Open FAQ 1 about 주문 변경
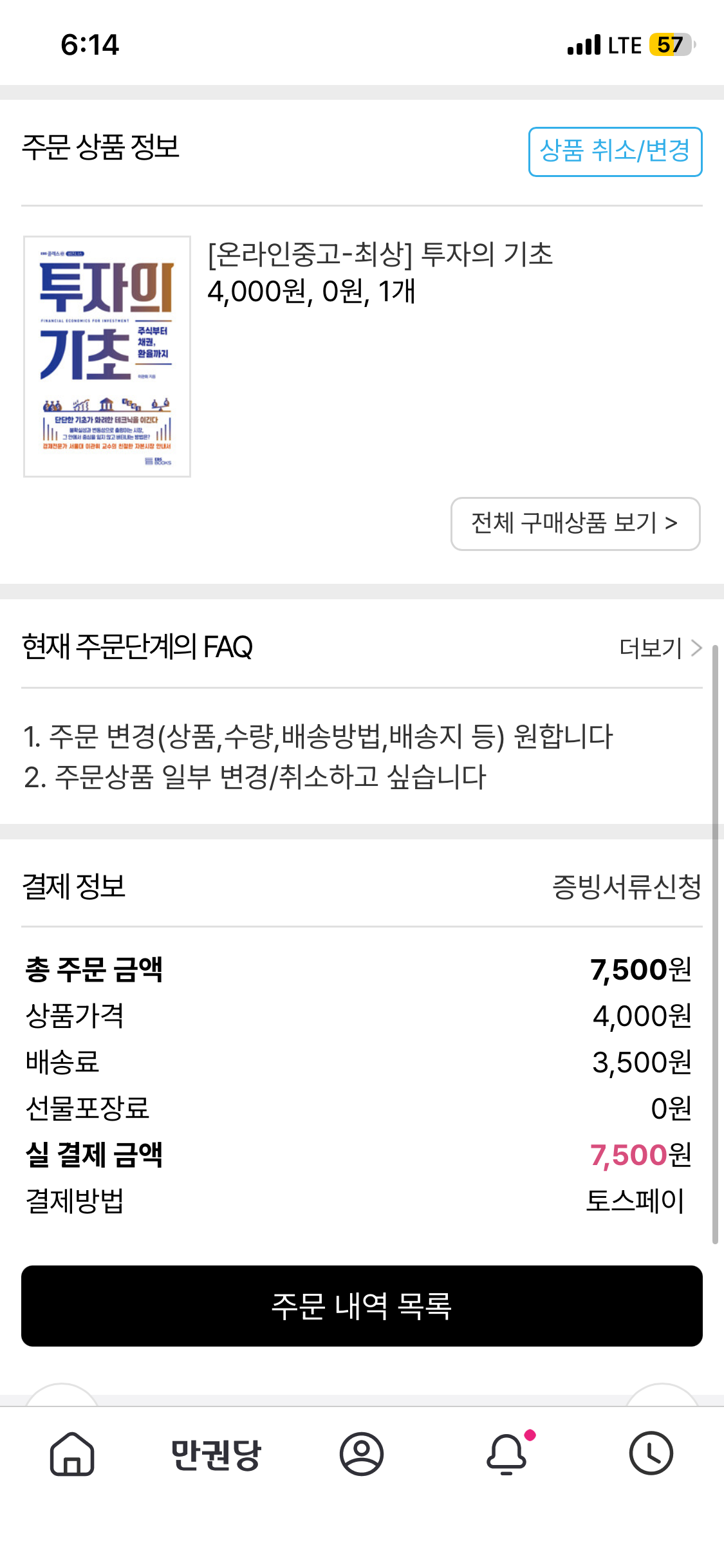724x1568 pixels. point(318,736)
